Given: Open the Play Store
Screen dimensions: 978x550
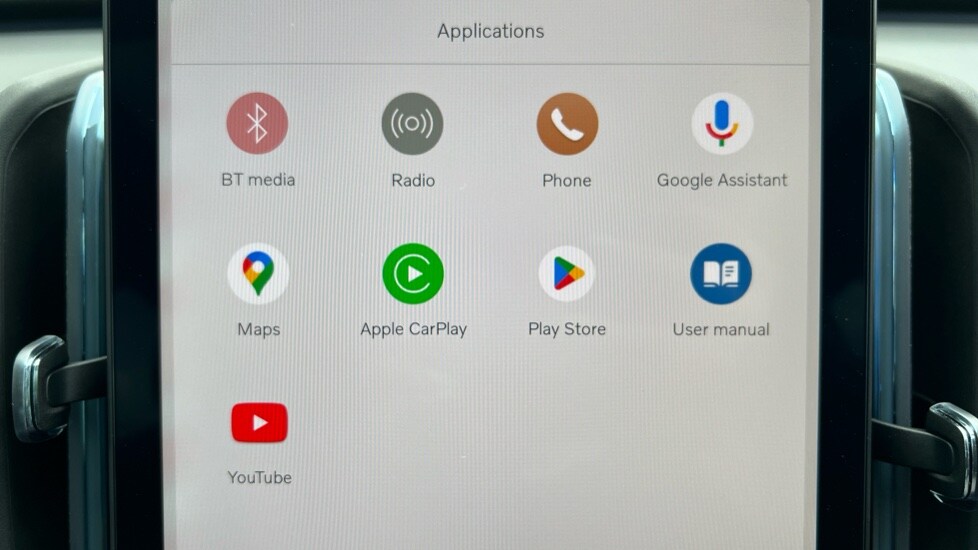Looking at the screenshot, I should pyautogui.click(x=567, y=274).
